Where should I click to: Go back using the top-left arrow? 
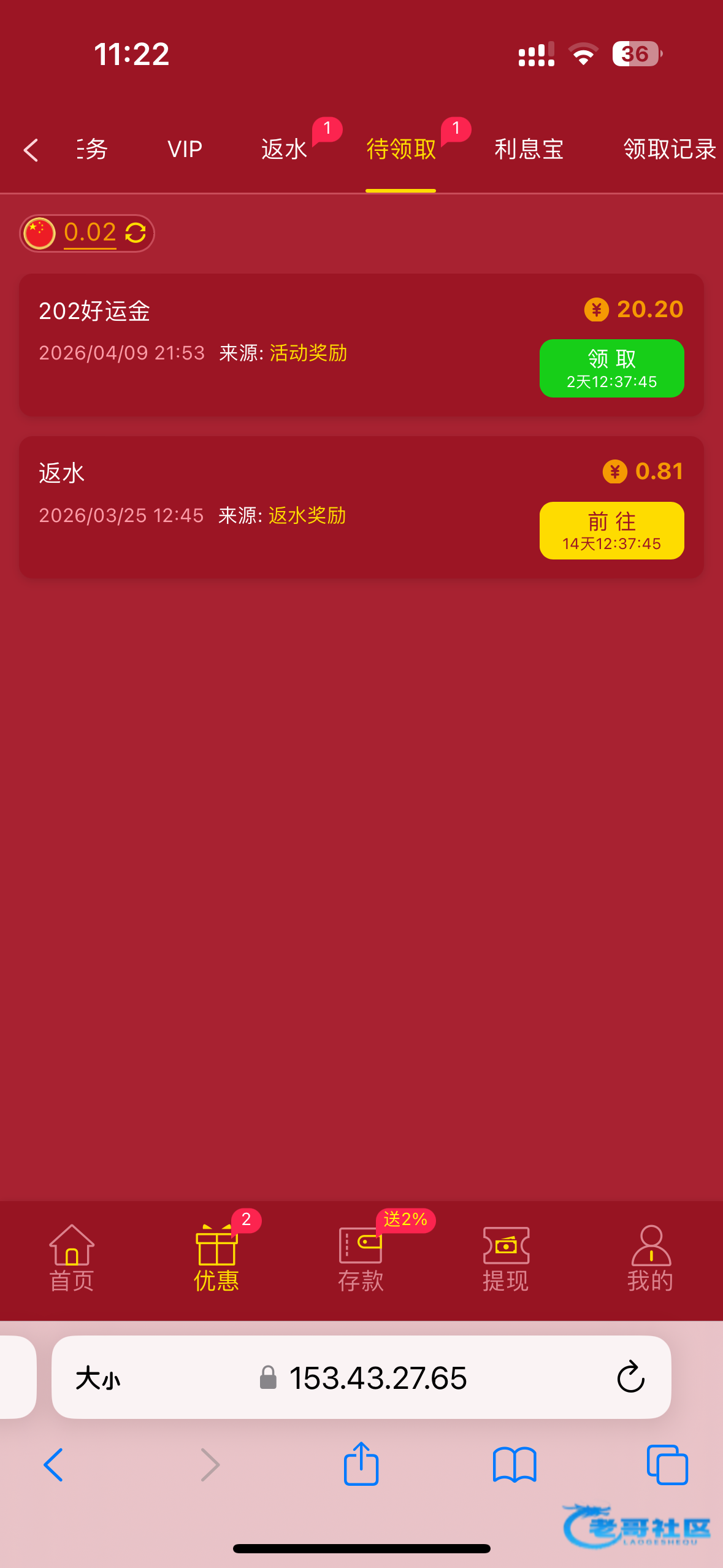pos(31,150)
